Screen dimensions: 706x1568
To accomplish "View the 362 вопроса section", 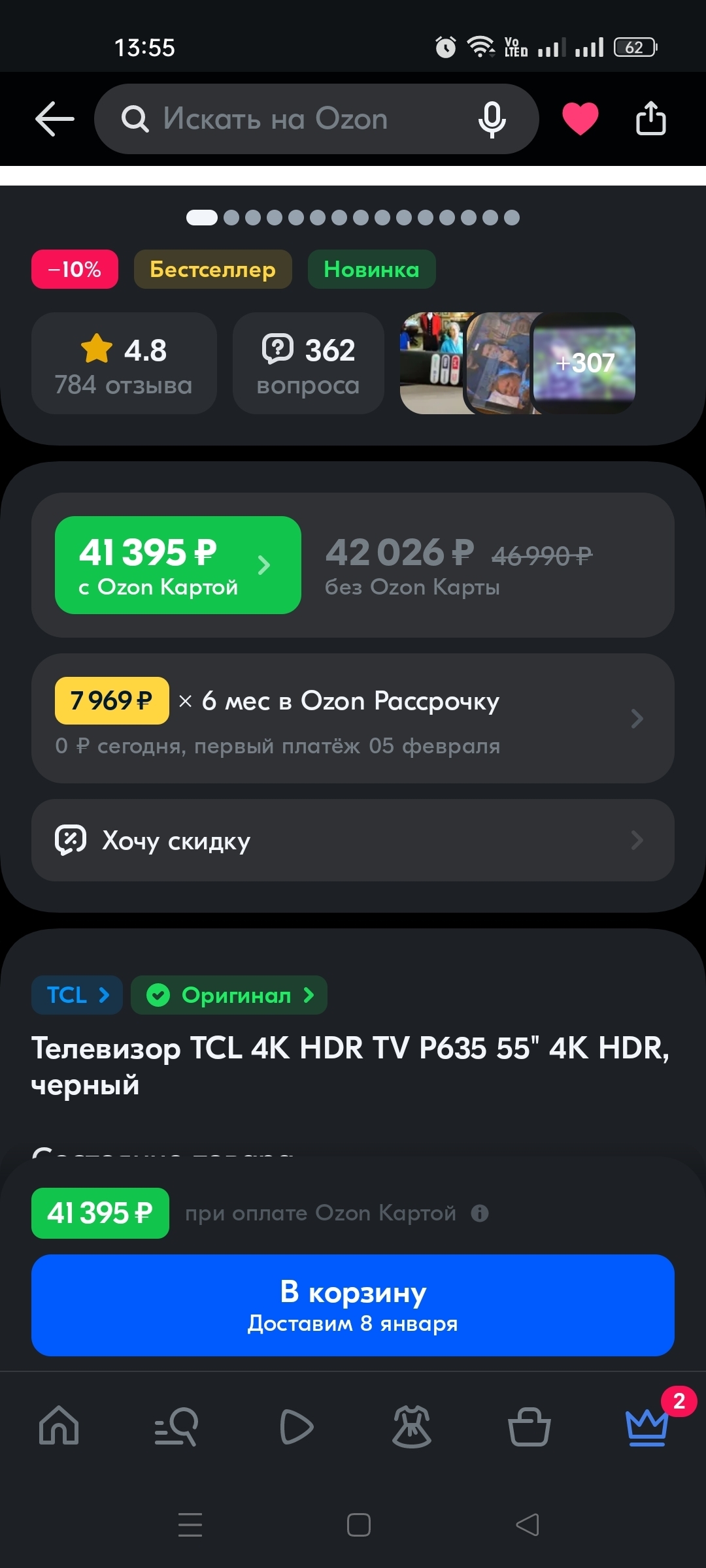I will (x=308, y=363).
